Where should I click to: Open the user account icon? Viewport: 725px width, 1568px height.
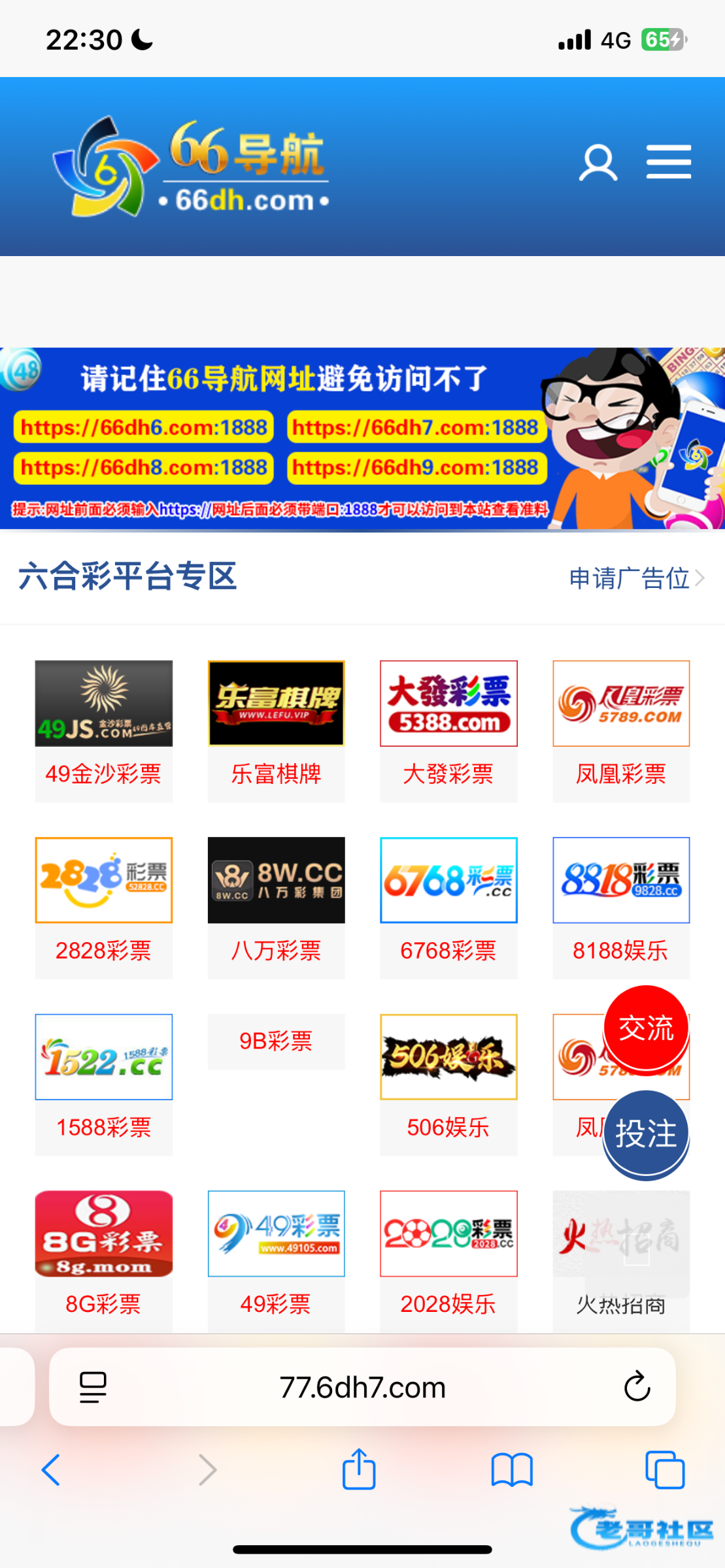click(x=598, y=163)
